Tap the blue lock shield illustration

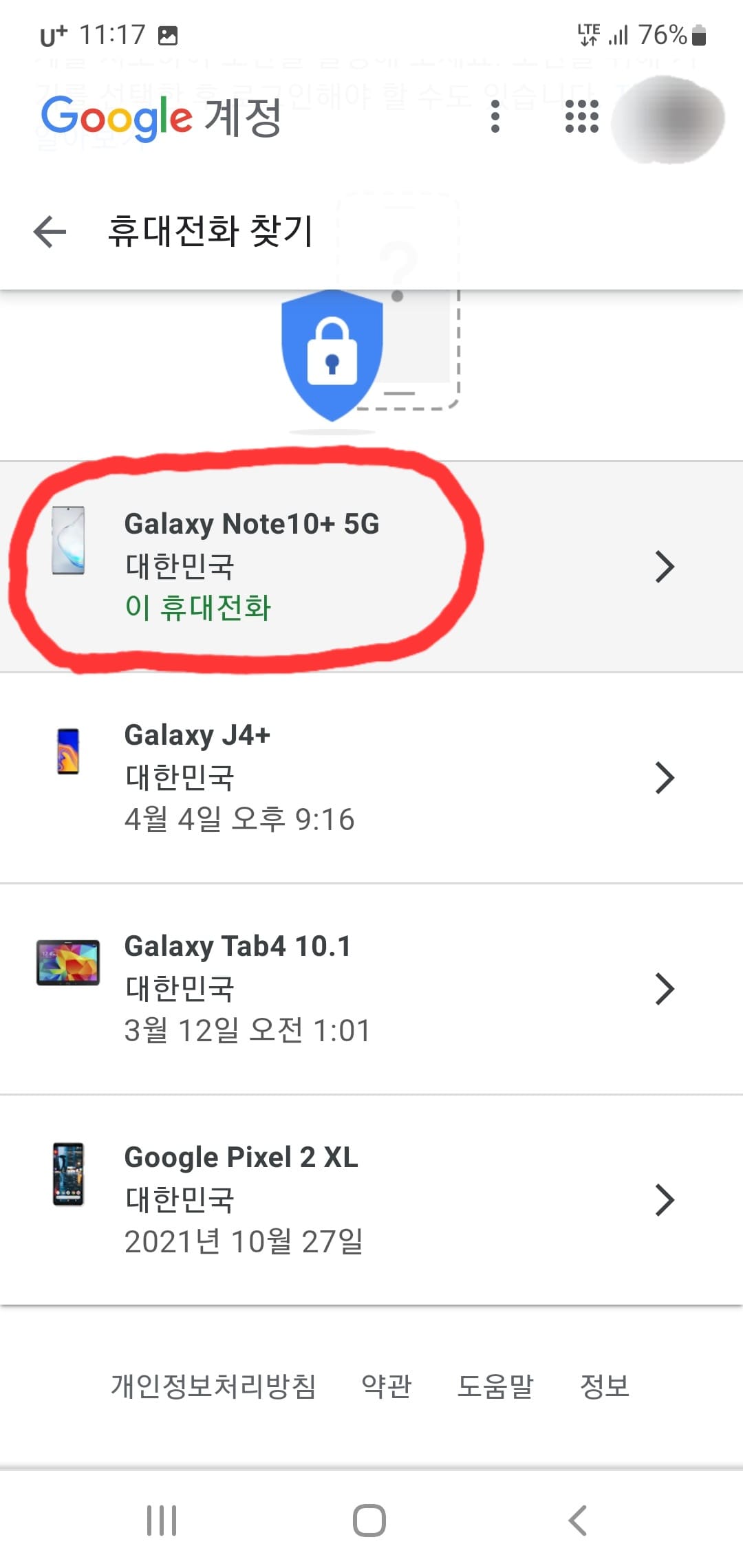point(332,354)
